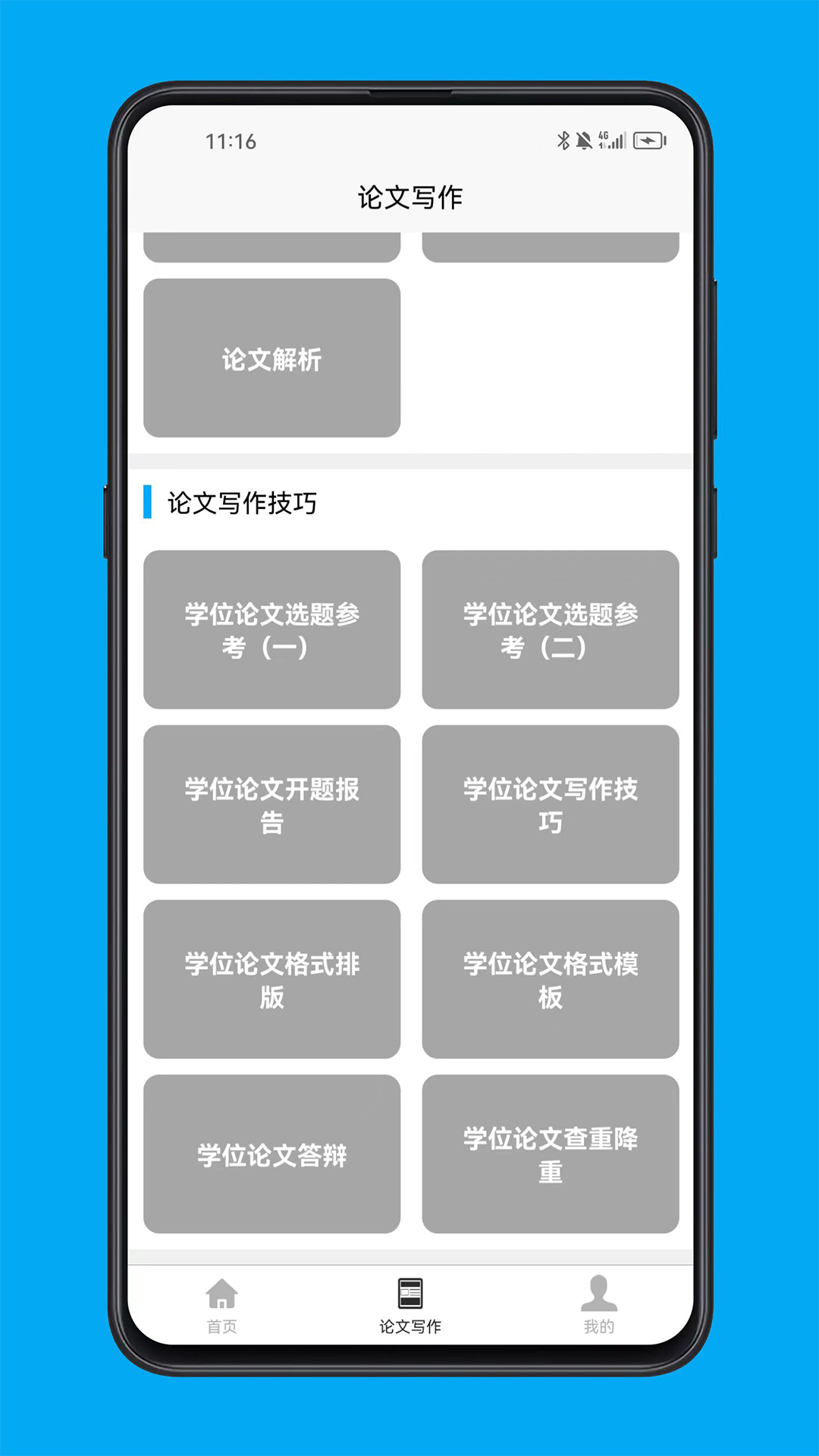Viewport: 819px width, 1456px height.
Task: Select the 论文写作 bottom tab
Action: 410,1306
